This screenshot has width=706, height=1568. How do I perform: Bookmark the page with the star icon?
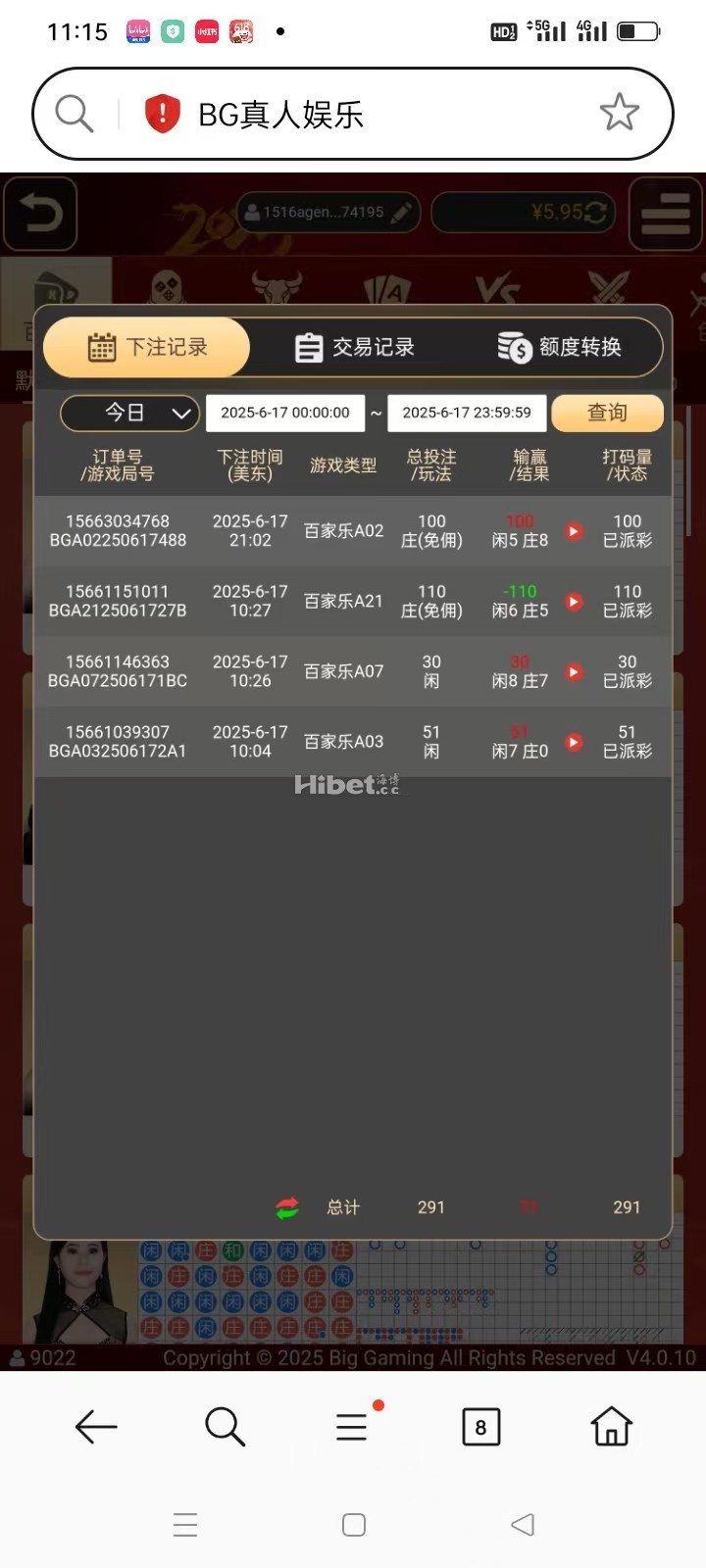619,113
